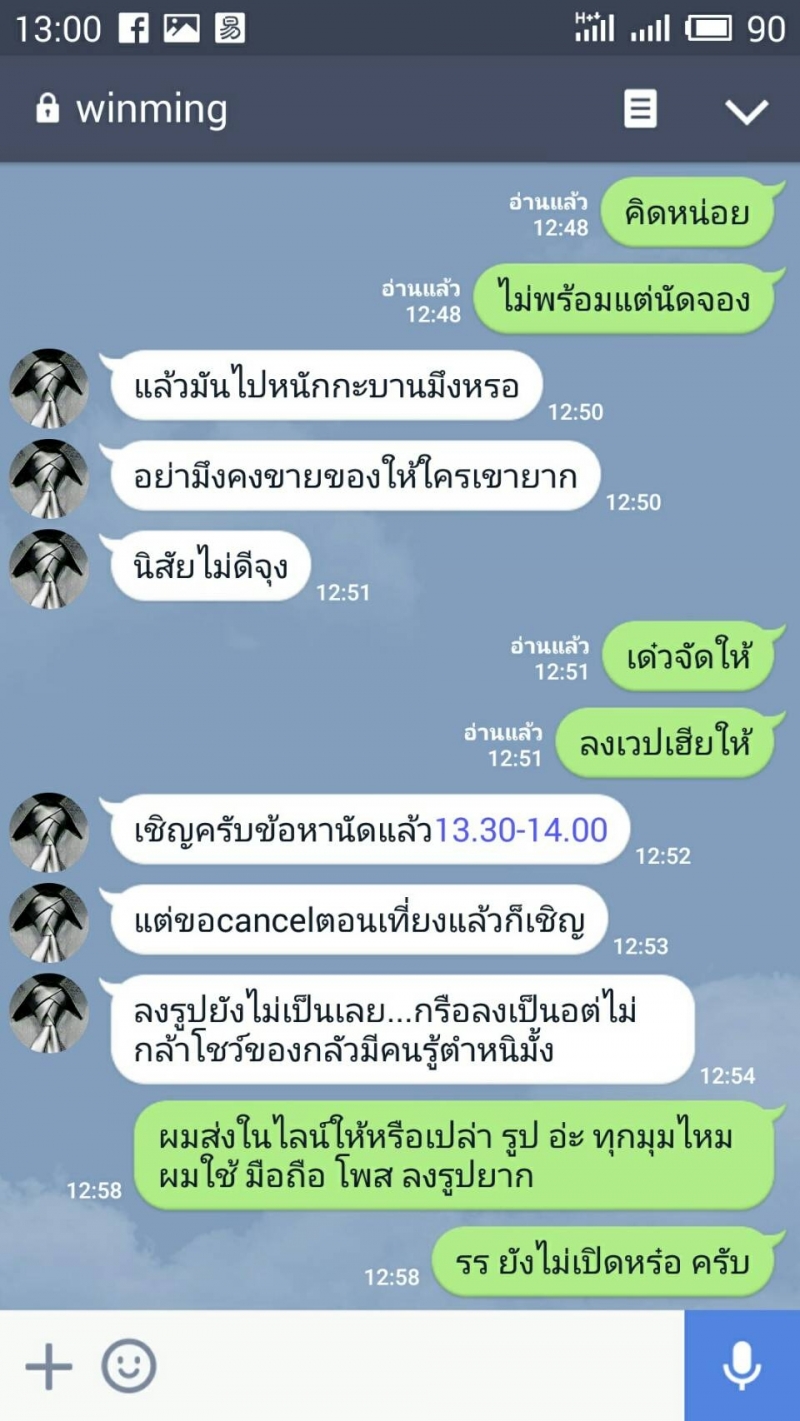Open winming's avatar beside 'นิสัยไม่ดีจุง'

pos(49,568)
